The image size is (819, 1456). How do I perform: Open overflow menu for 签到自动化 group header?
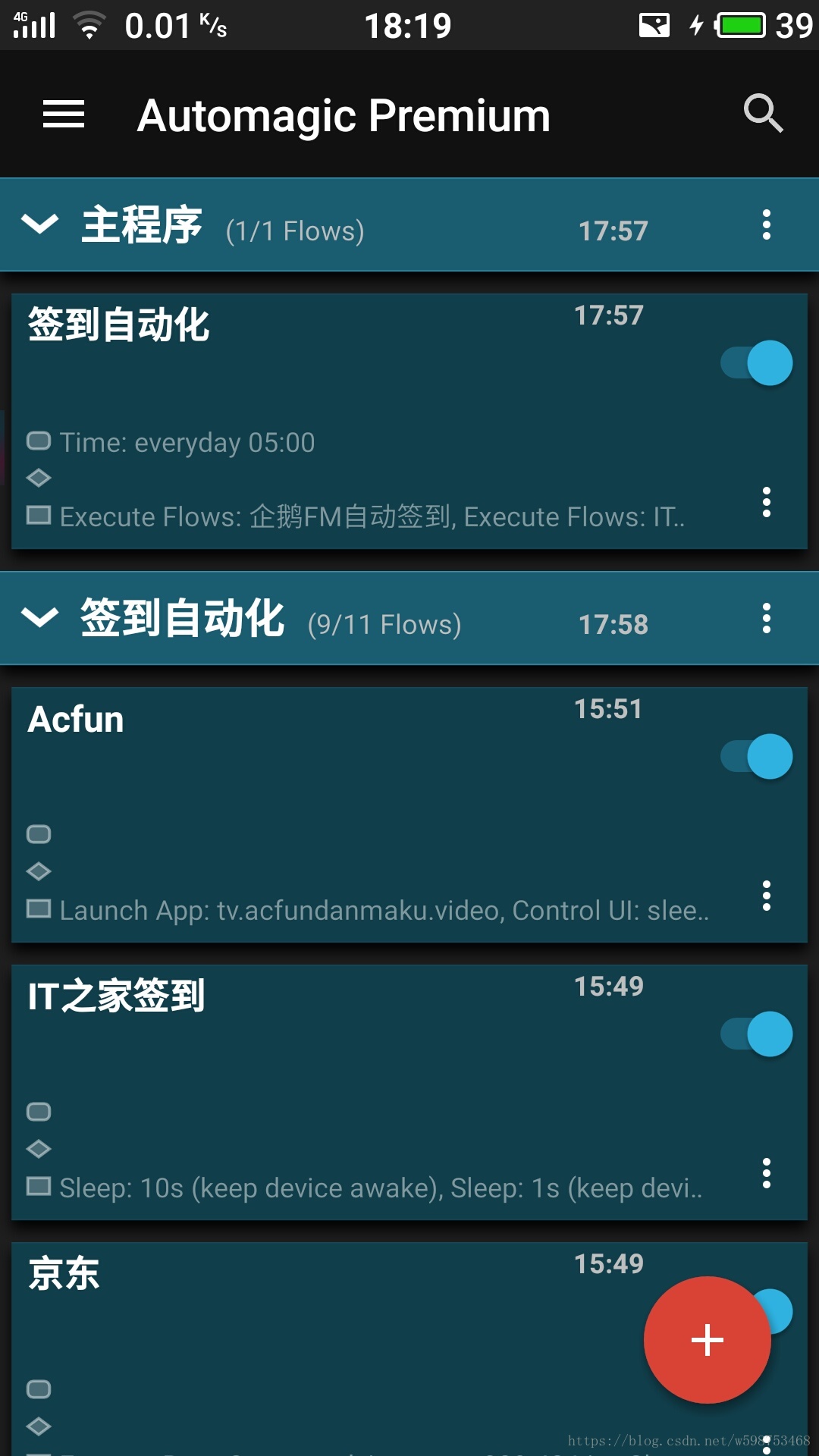[x=767, y=619]
